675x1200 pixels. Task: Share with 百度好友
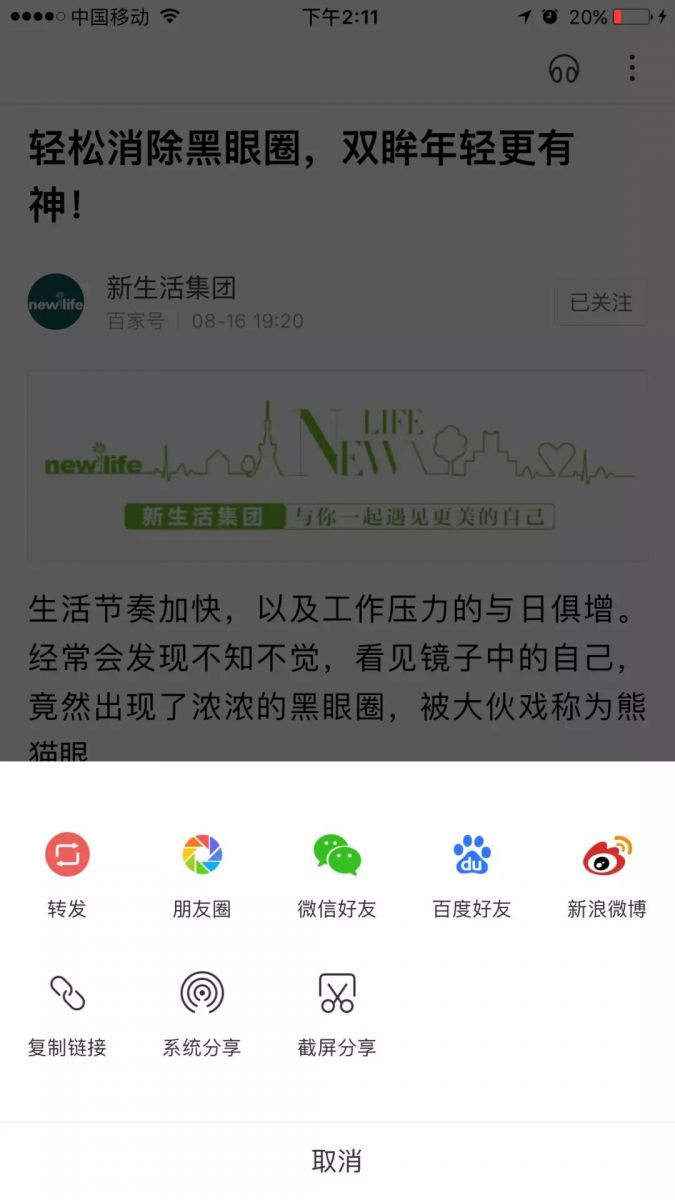click(x=472, y=855)
